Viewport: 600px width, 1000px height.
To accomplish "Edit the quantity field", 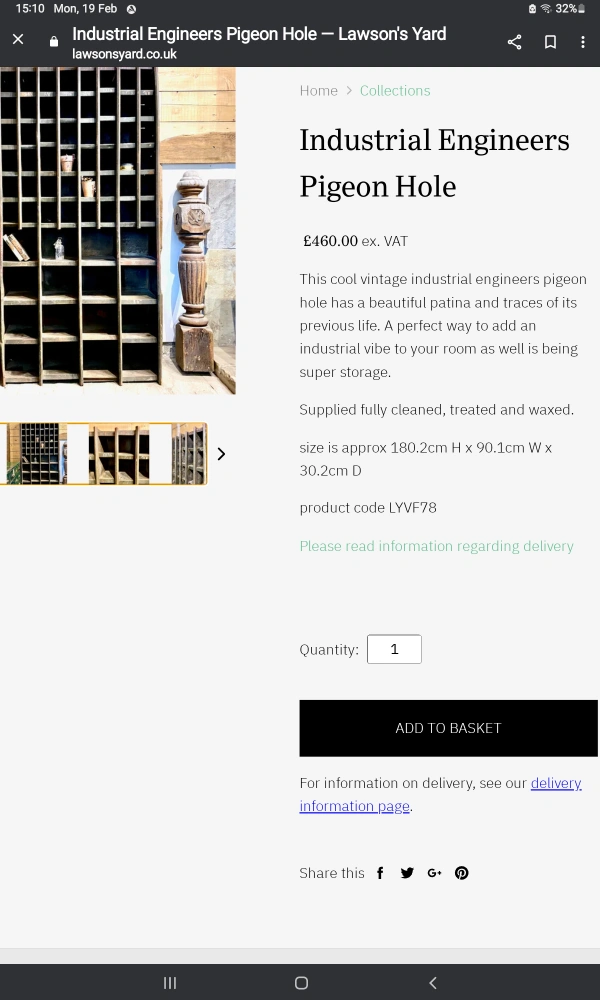I will pos(394,649).
